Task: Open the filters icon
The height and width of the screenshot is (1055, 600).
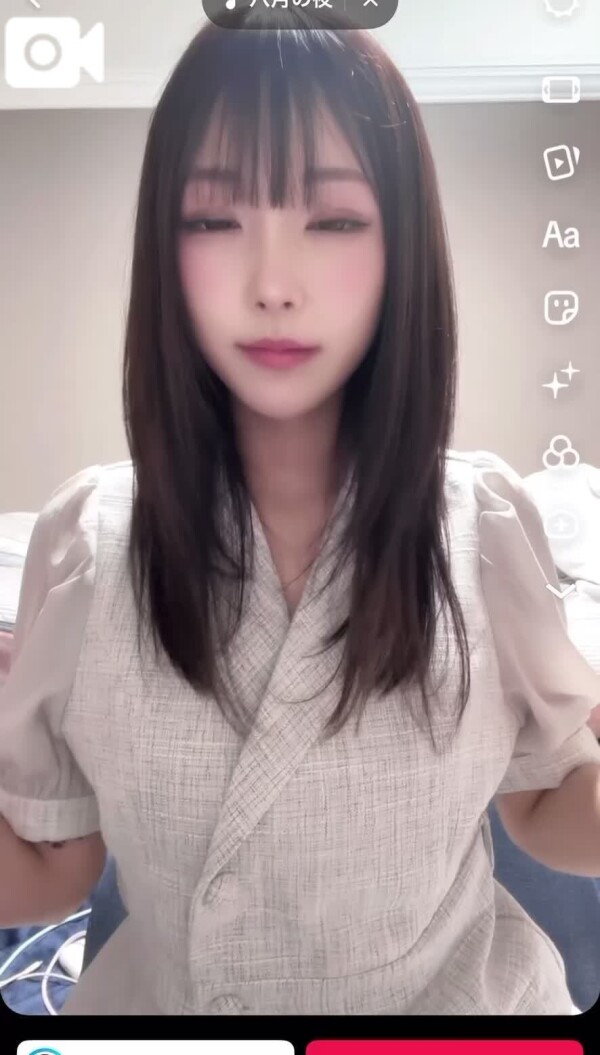Action: [560, 454]
